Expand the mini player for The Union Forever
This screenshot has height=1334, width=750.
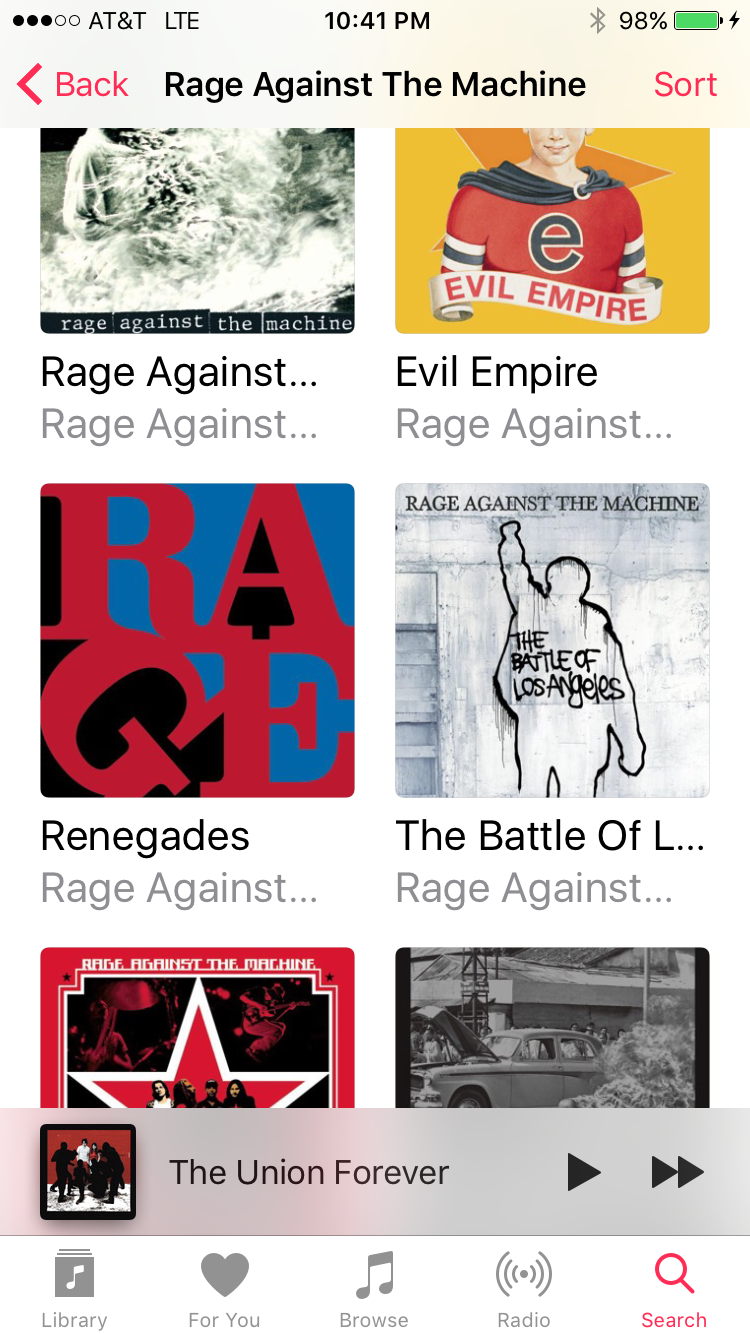point(309,1172)
